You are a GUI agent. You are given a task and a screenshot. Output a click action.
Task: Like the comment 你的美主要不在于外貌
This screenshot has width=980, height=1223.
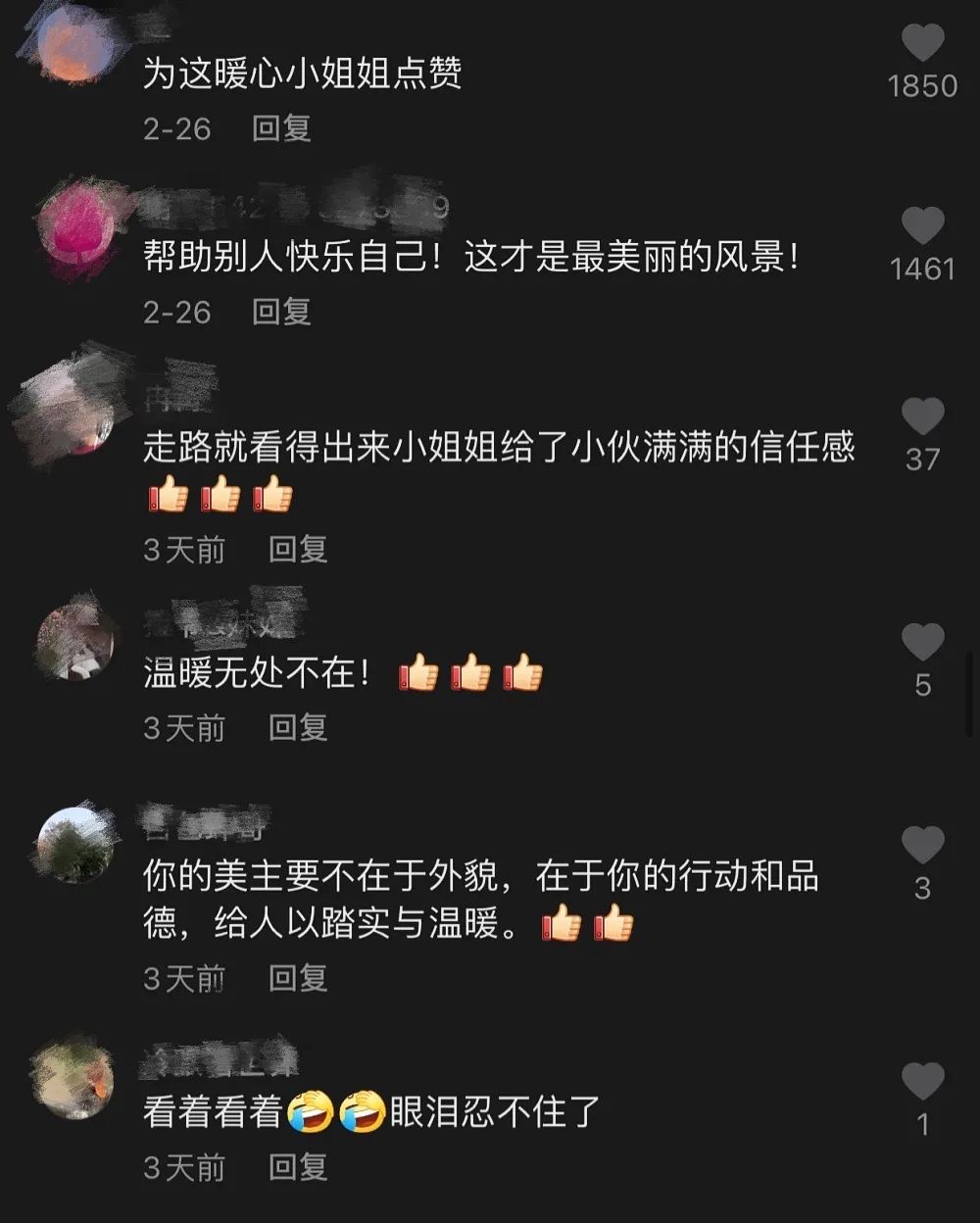pos(922,845)
